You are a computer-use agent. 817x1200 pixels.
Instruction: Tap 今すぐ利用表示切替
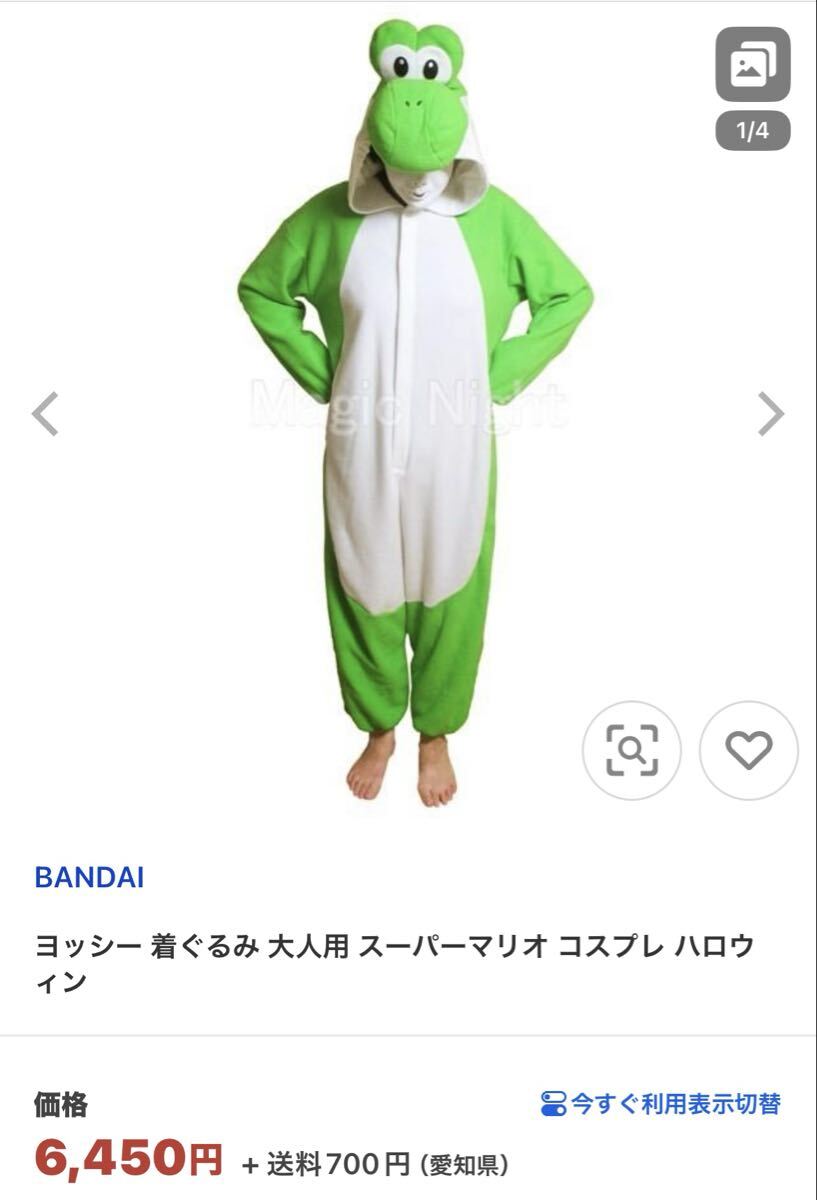coord(660,1104)
